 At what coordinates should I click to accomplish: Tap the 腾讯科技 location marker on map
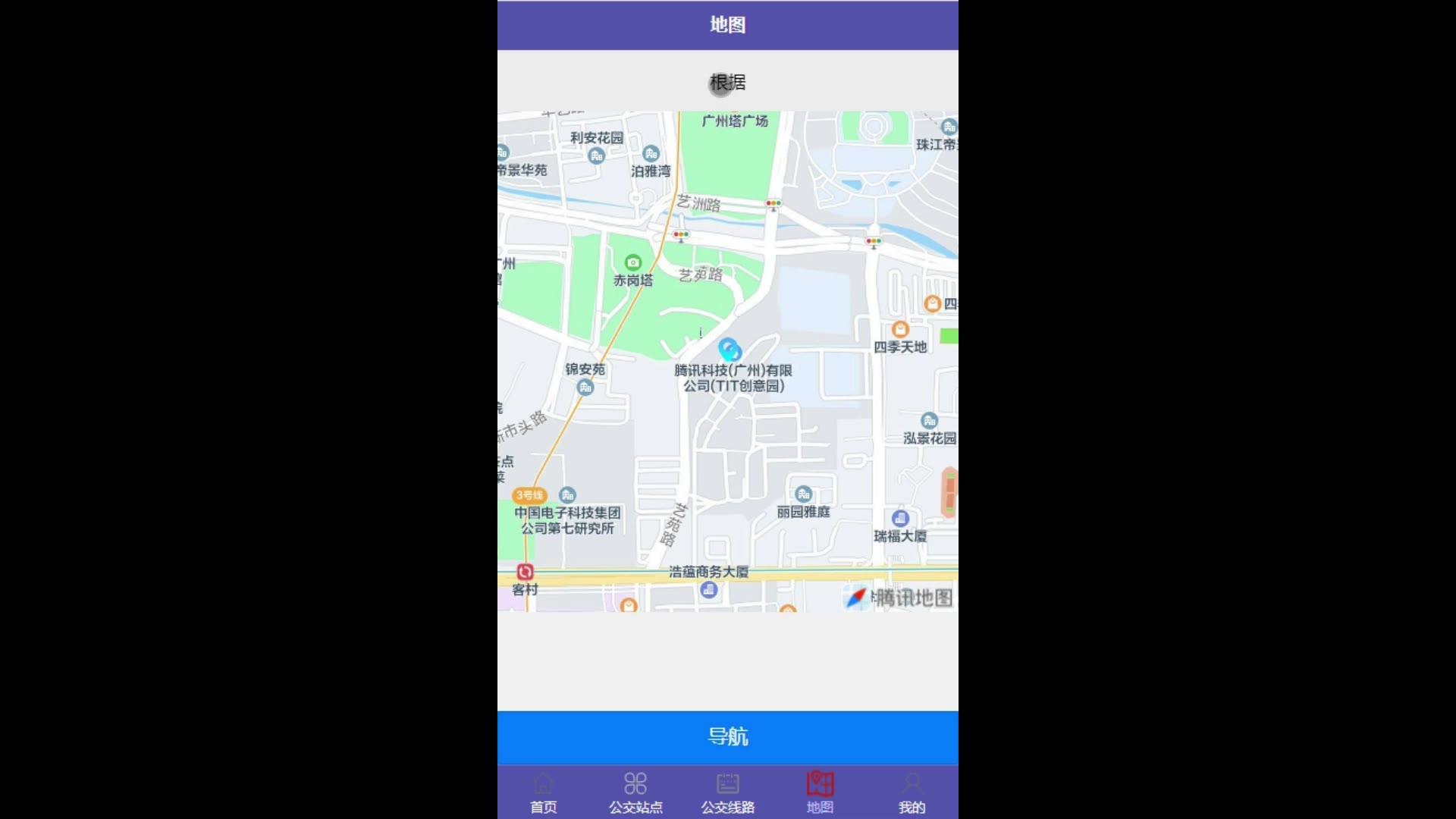pos(730,350)
